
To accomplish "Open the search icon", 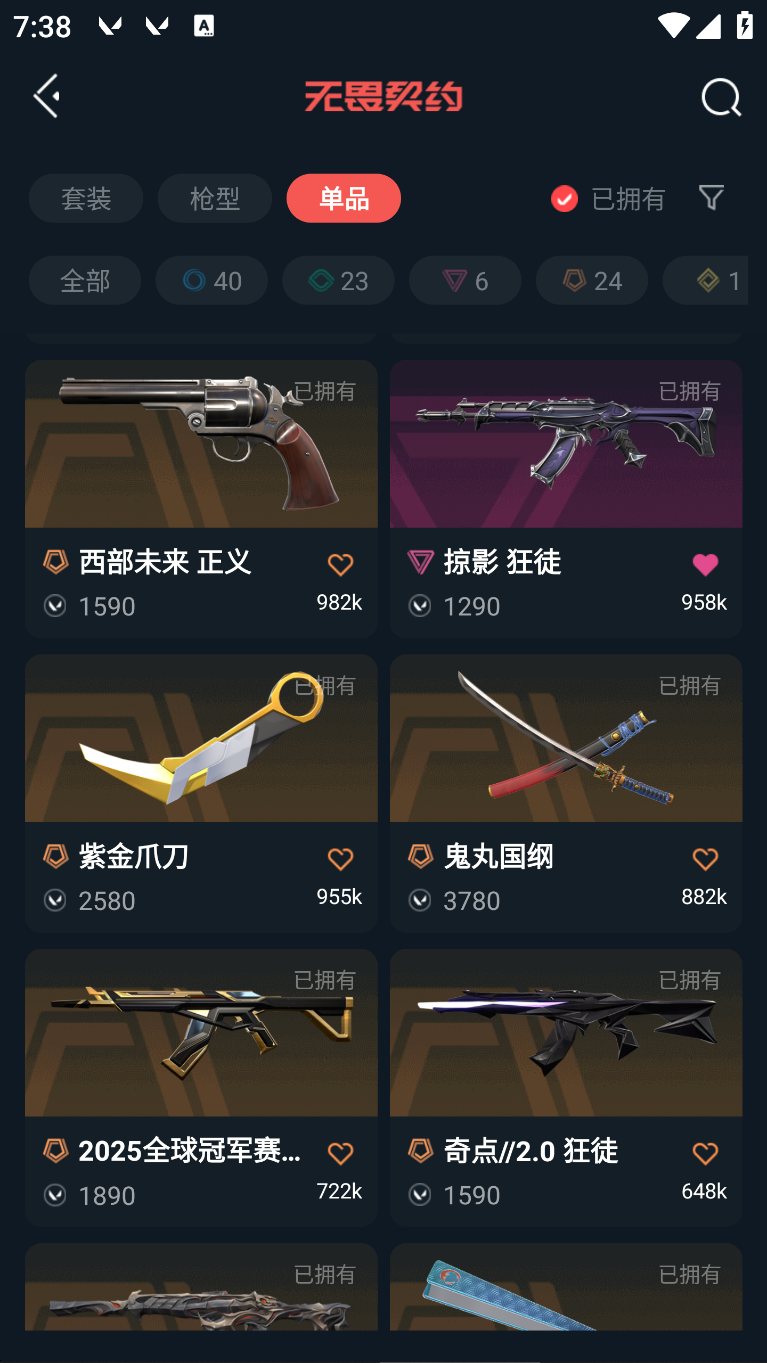I will [x=721, y=97].
